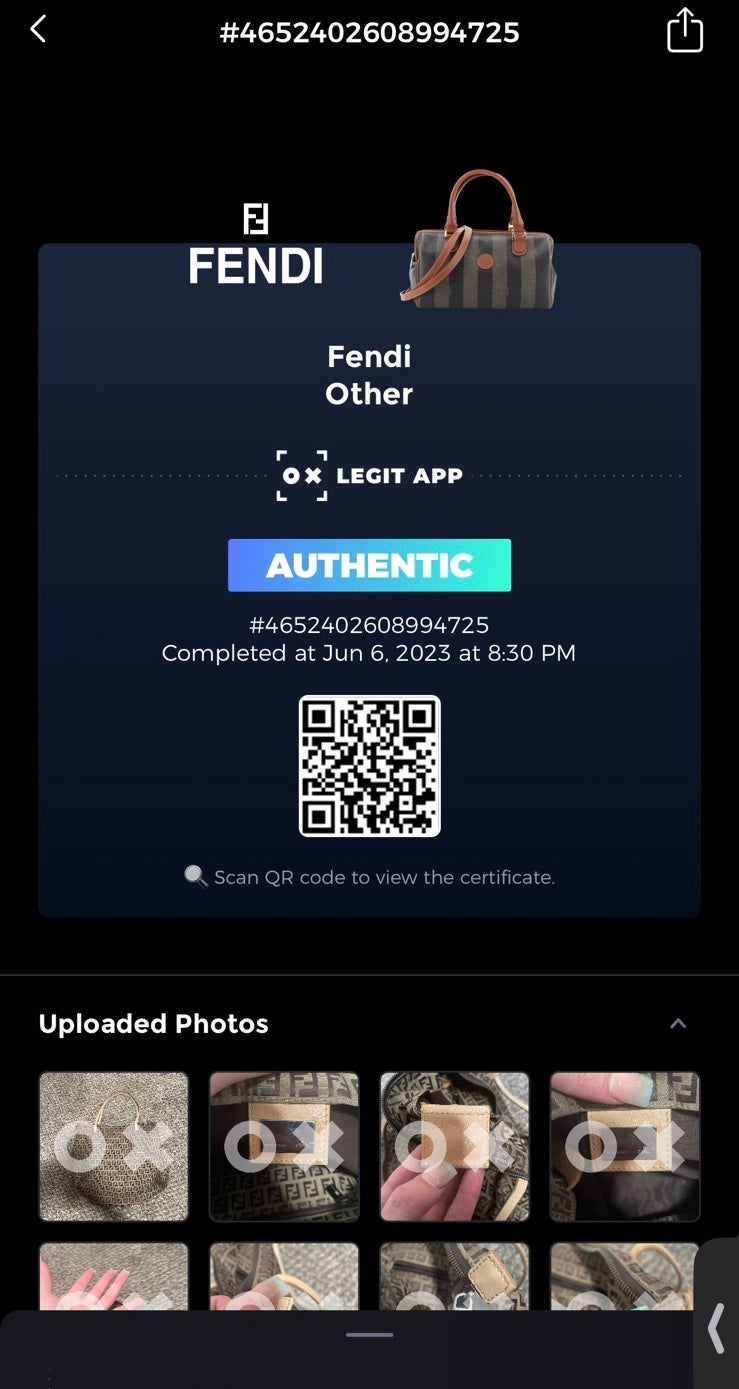Open the third uploaded photo in the top row
This screenshot has height=1389, width=739.
[455, 1146]
